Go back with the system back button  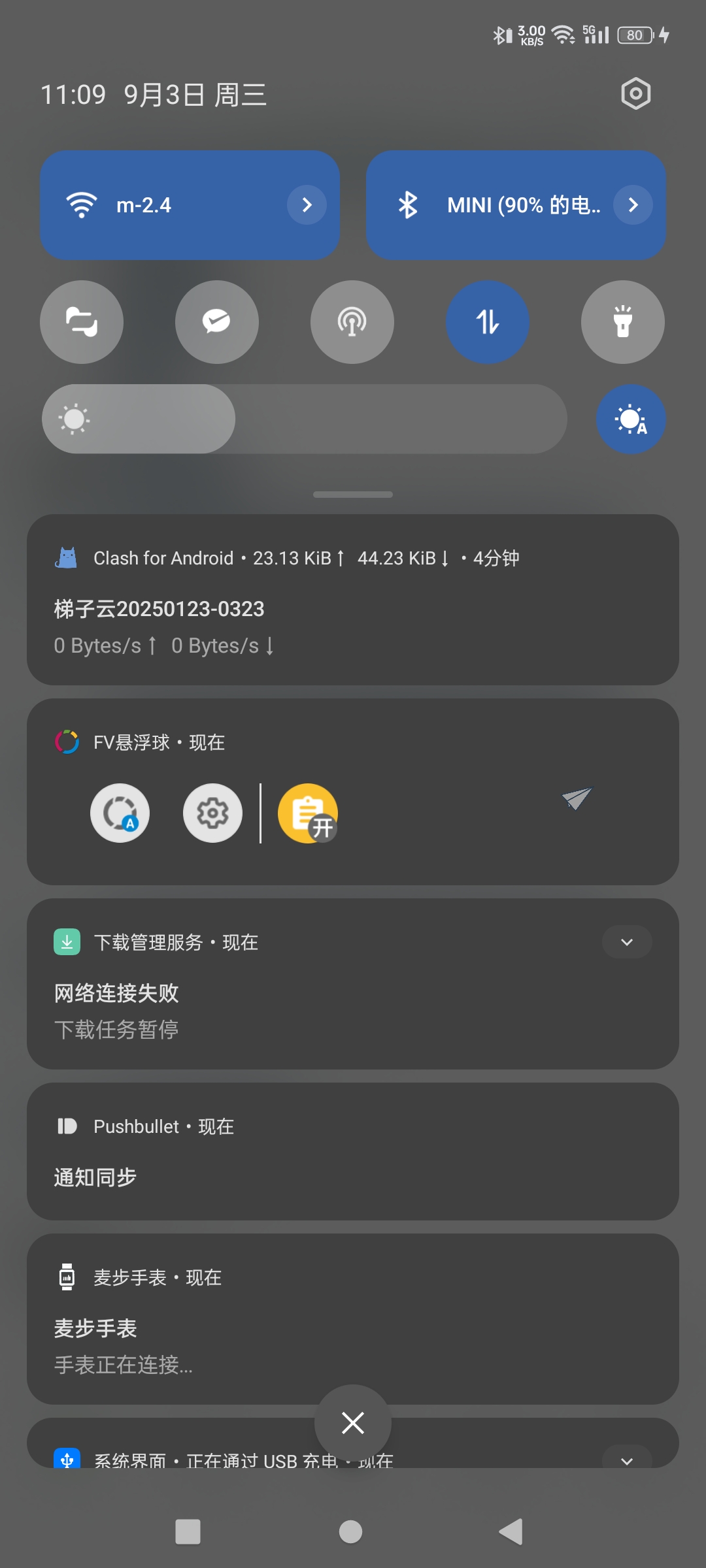tap(511, 1531)
